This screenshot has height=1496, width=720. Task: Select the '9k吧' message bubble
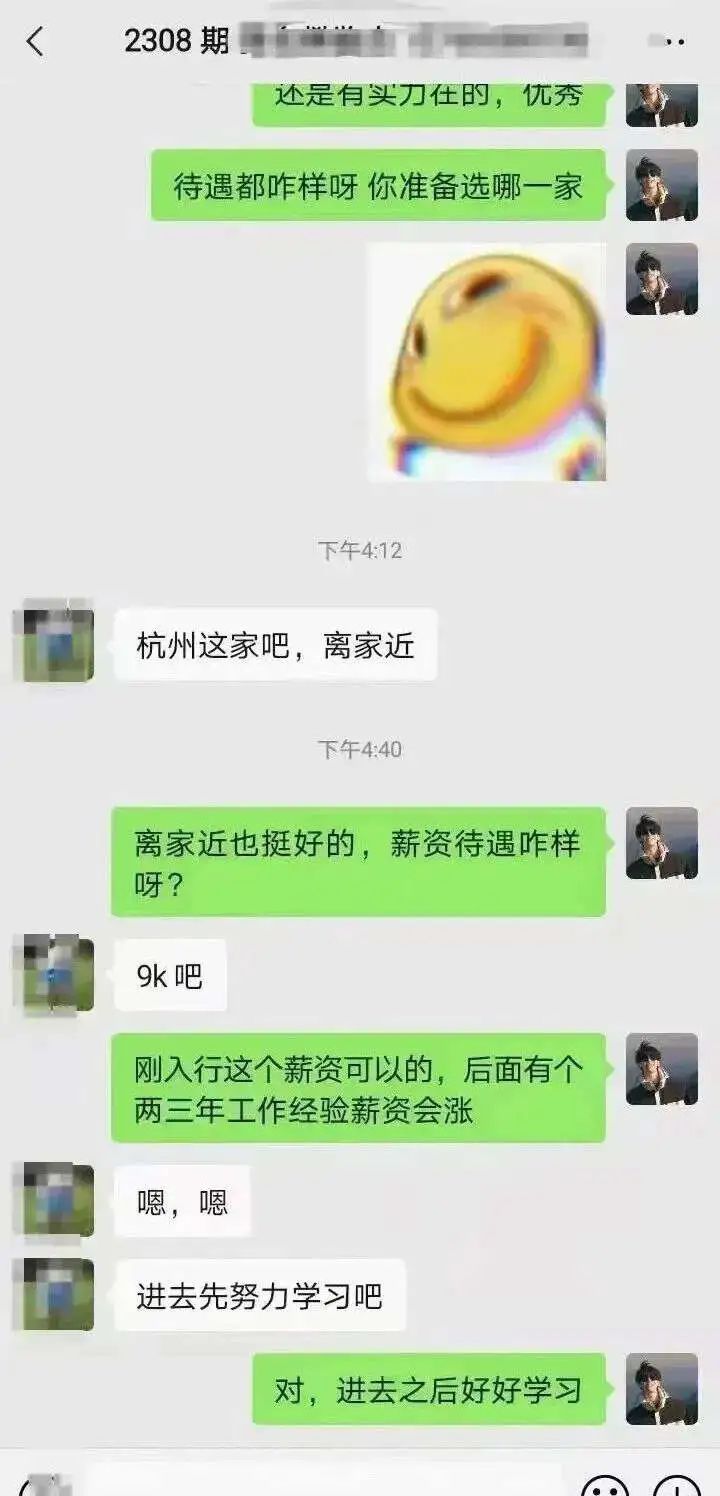(x=170, y=977)
